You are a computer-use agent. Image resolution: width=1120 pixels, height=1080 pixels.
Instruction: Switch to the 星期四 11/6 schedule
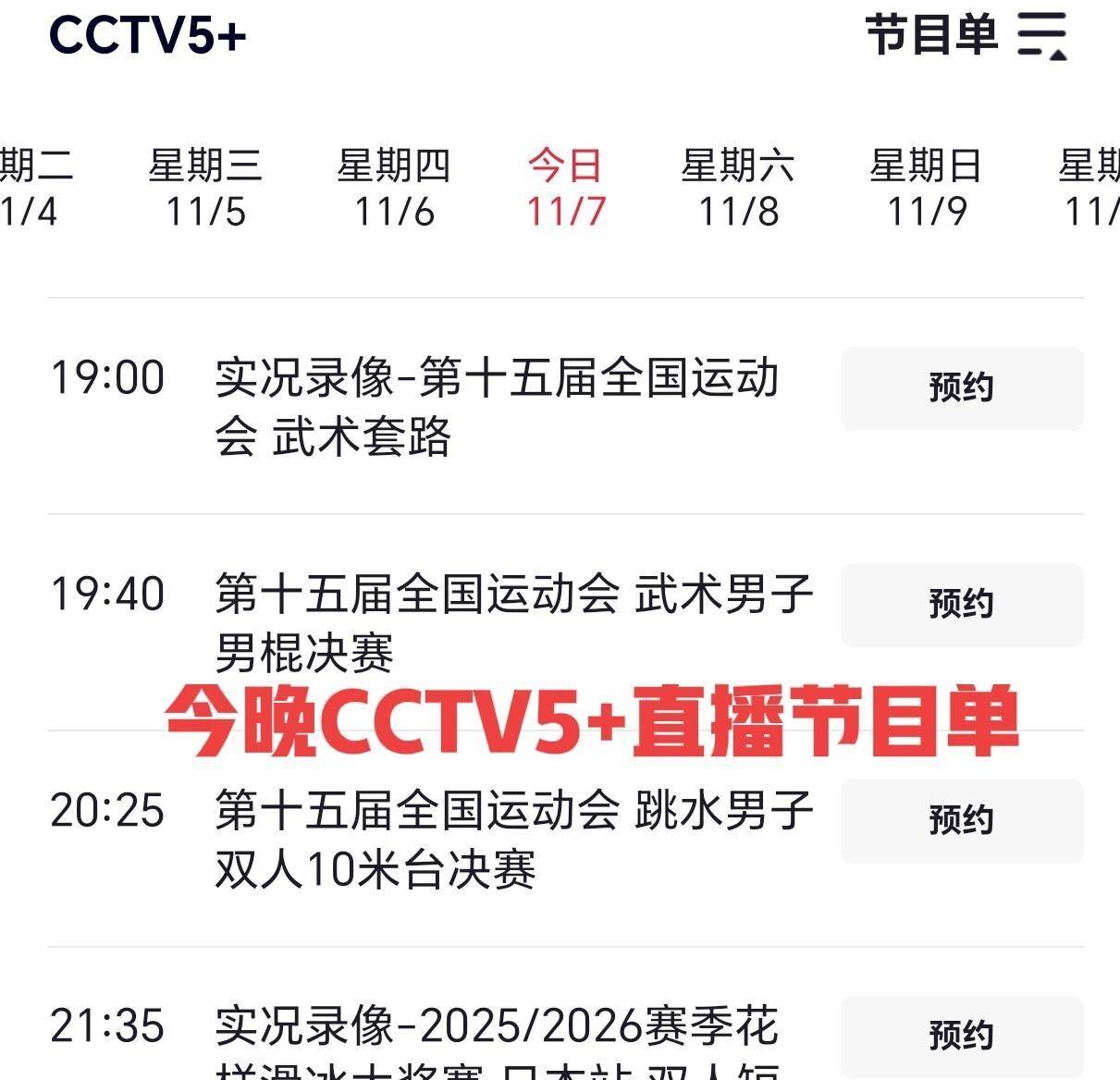click(394, 188)
